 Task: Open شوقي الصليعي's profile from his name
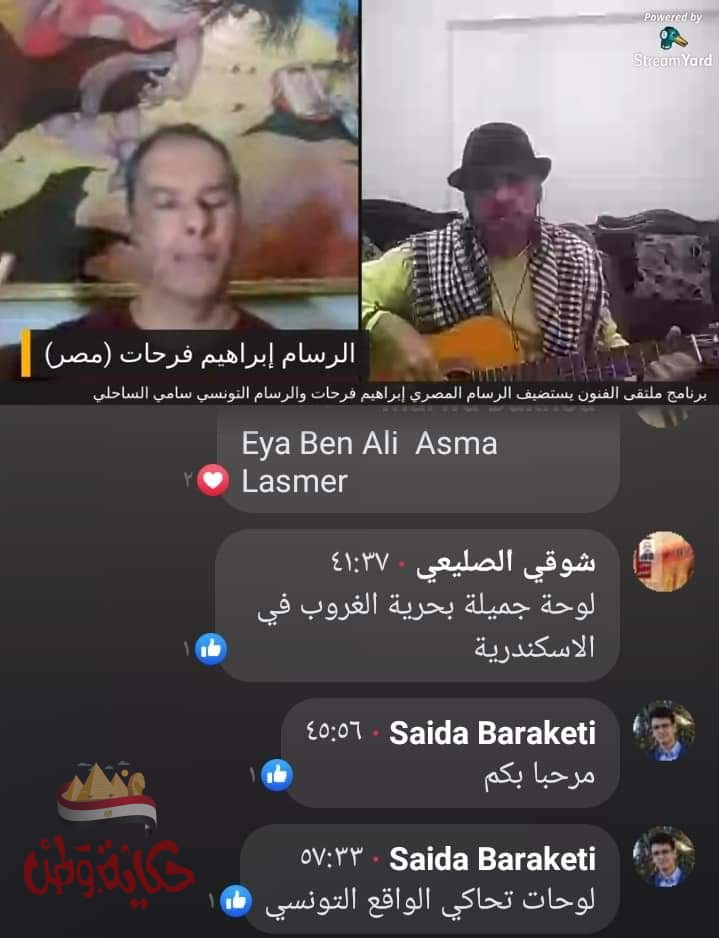point(505,562)
